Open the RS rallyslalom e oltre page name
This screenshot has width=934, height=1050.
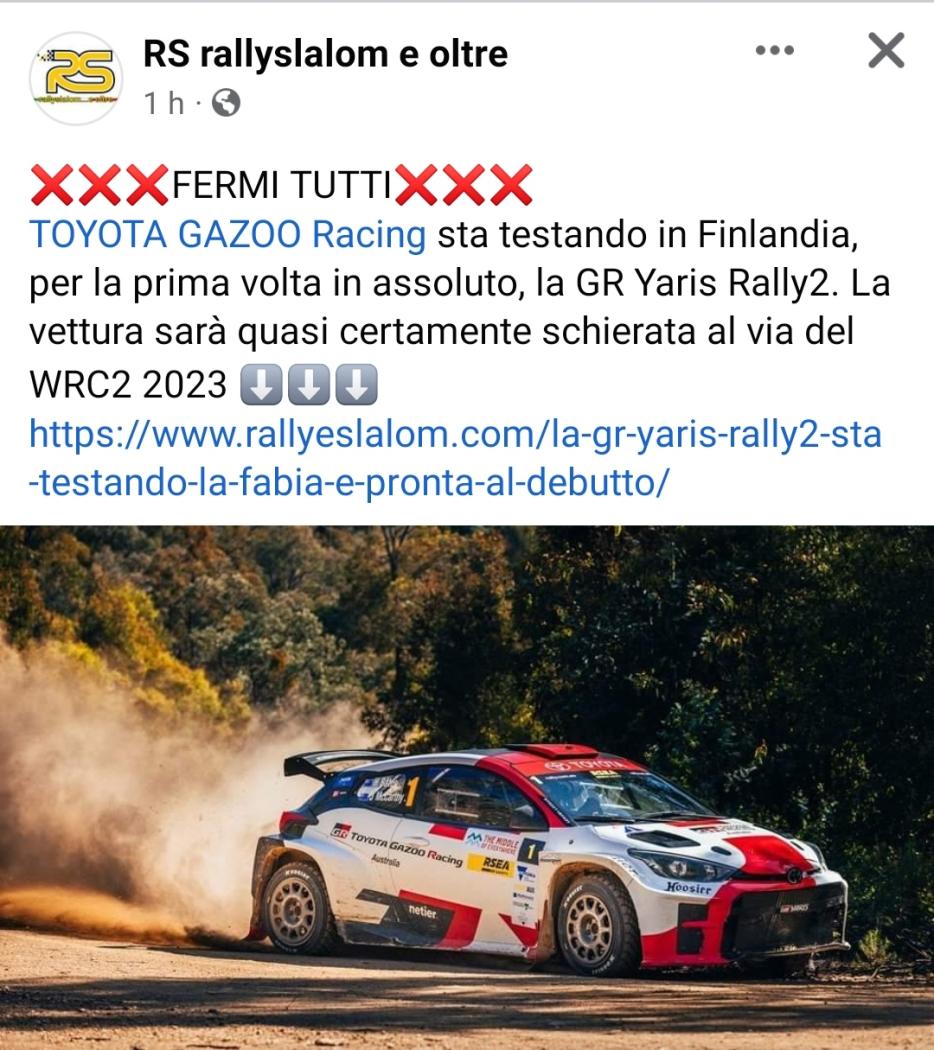click(x=325, y=53)
